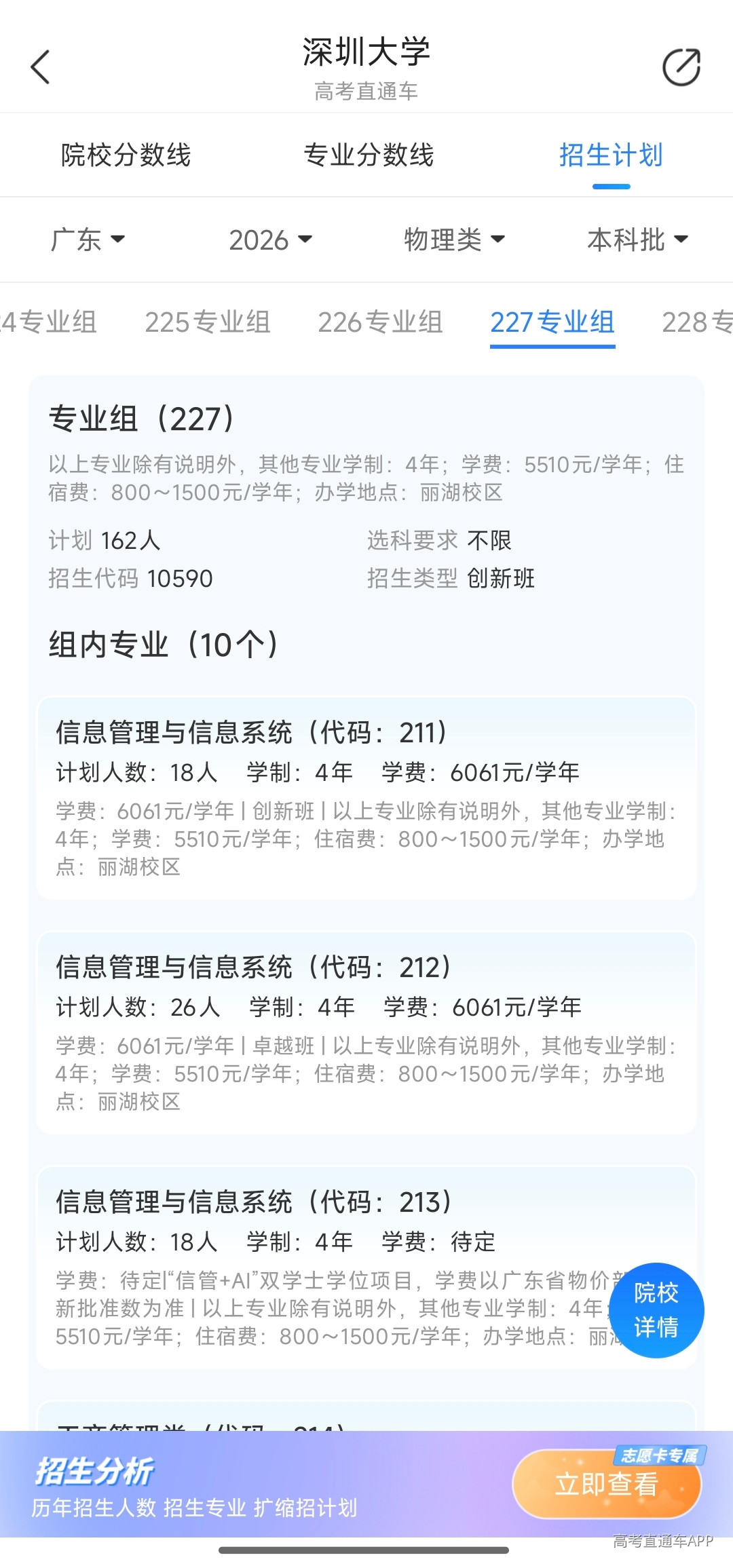Screen dimensions: 733x1568
Task: Open the 本科批 batch dropdown
Action: pyautogui.click(x=638, y=240)
